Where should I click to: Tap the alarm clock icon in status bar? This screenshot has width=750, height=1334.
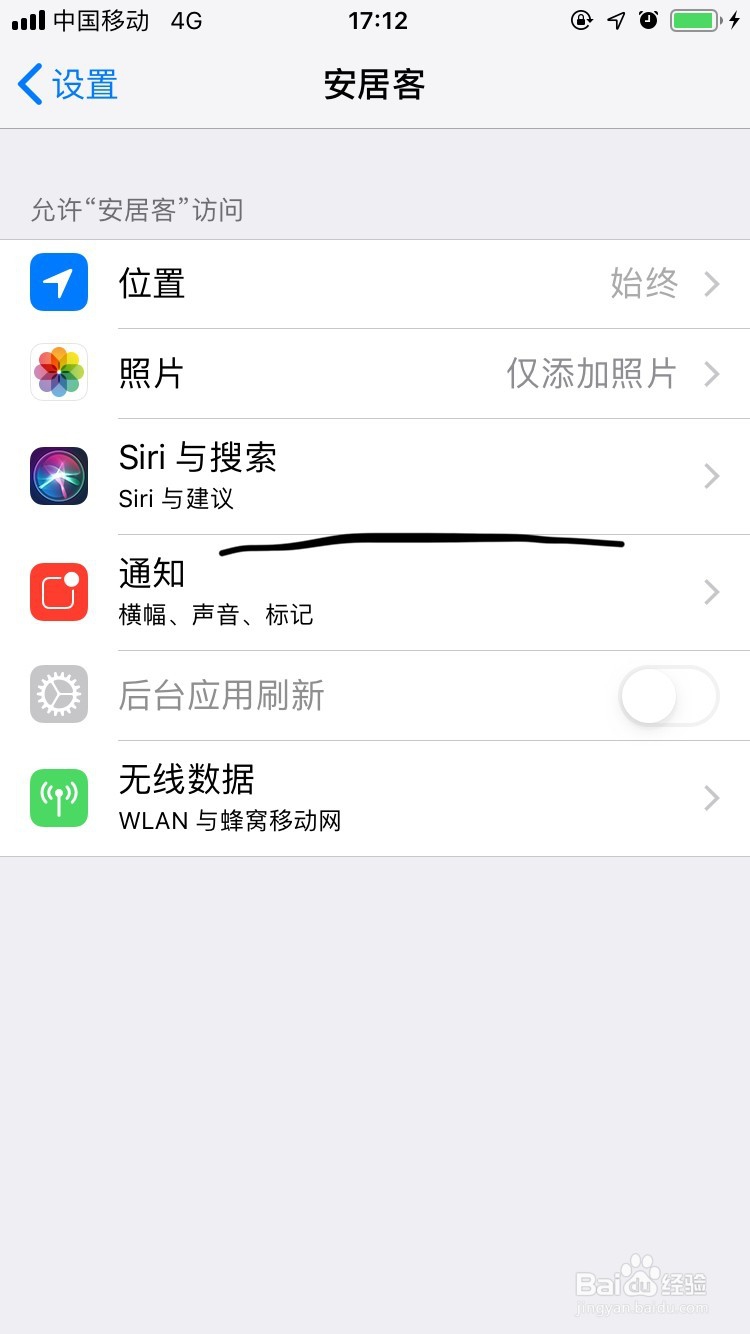pos(646,20)
